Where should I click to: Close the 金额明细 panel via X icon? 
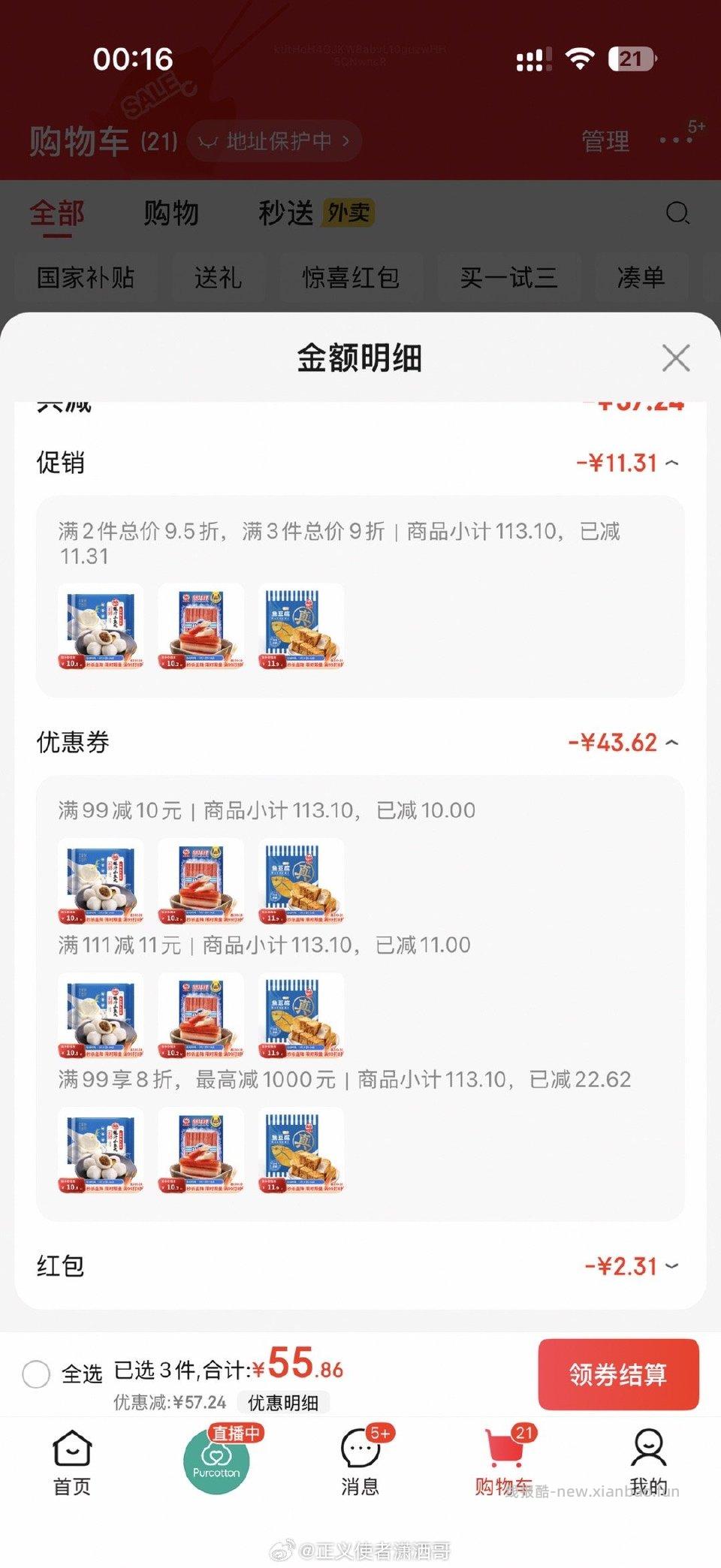pos(675,358)
